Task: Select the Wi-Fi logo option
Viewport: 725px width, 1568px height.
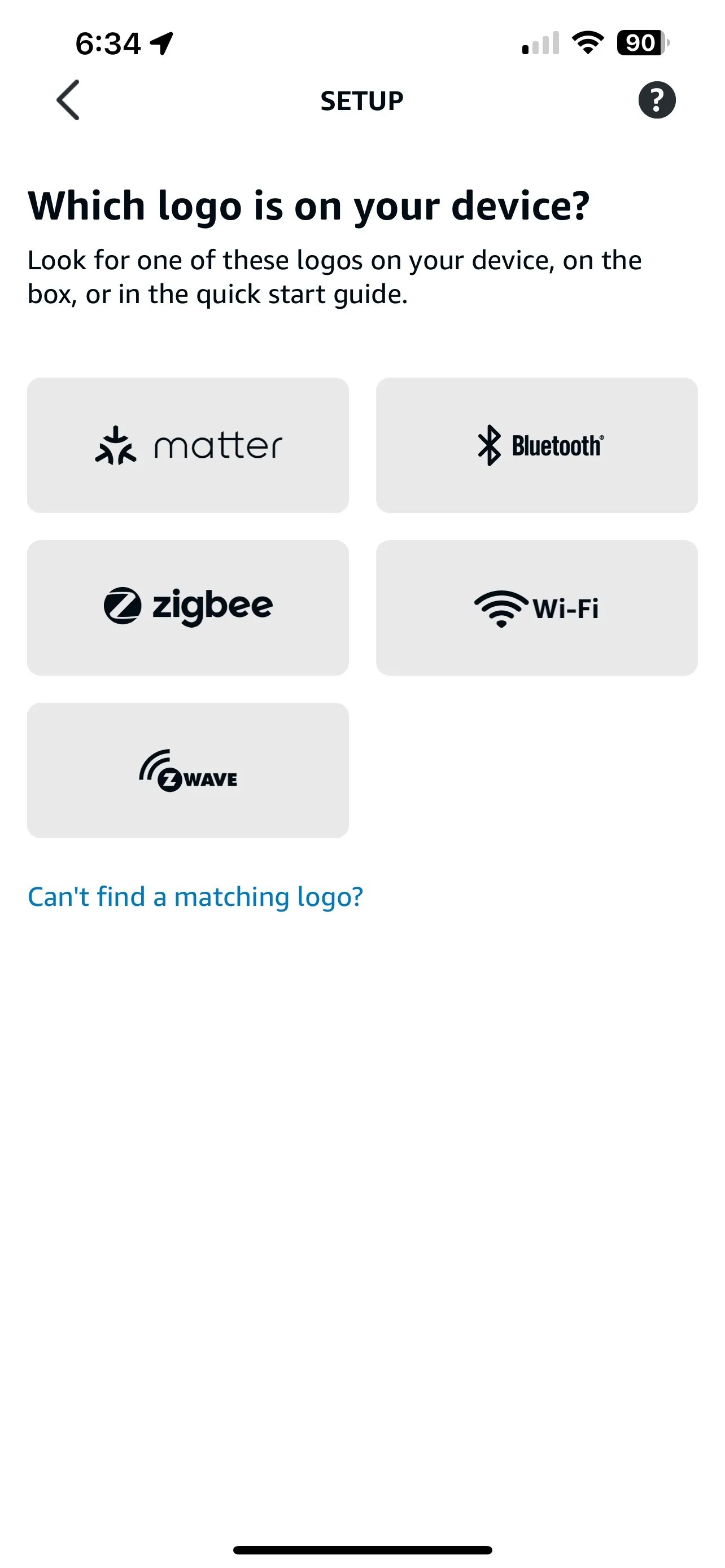Action: [537, 606]
